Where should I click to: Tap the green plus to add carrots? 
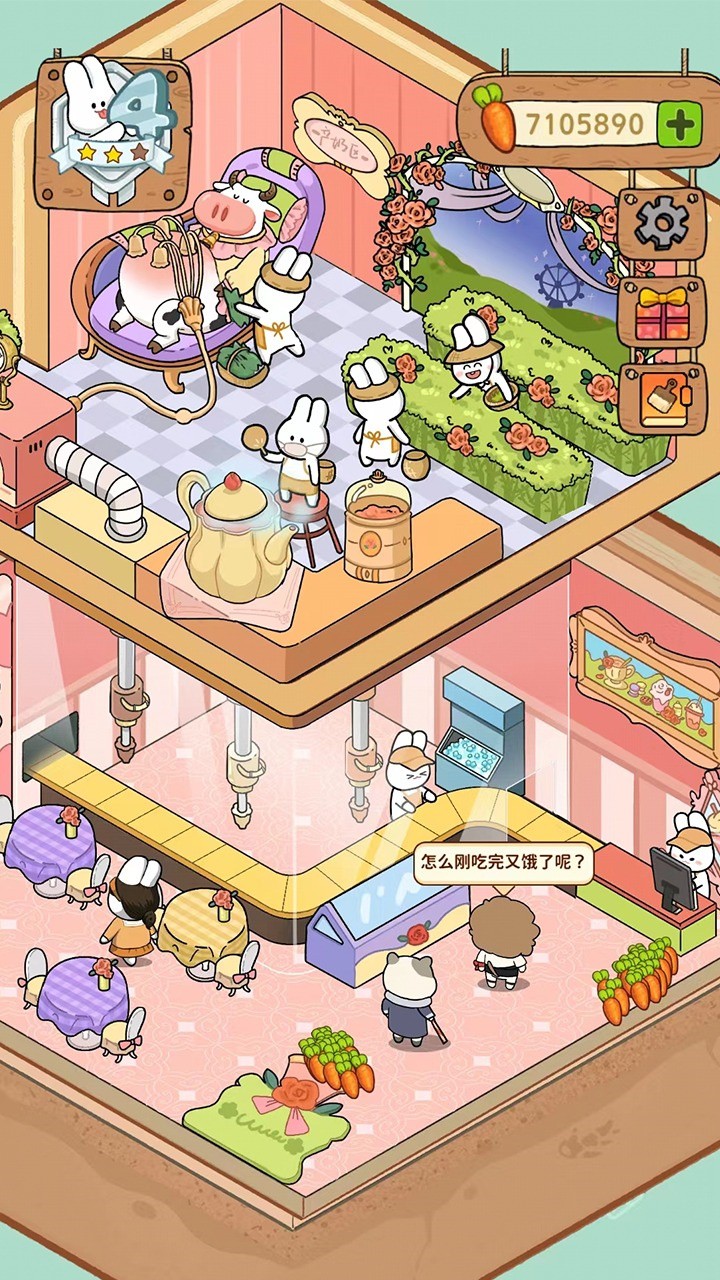[x=680, y=125]
